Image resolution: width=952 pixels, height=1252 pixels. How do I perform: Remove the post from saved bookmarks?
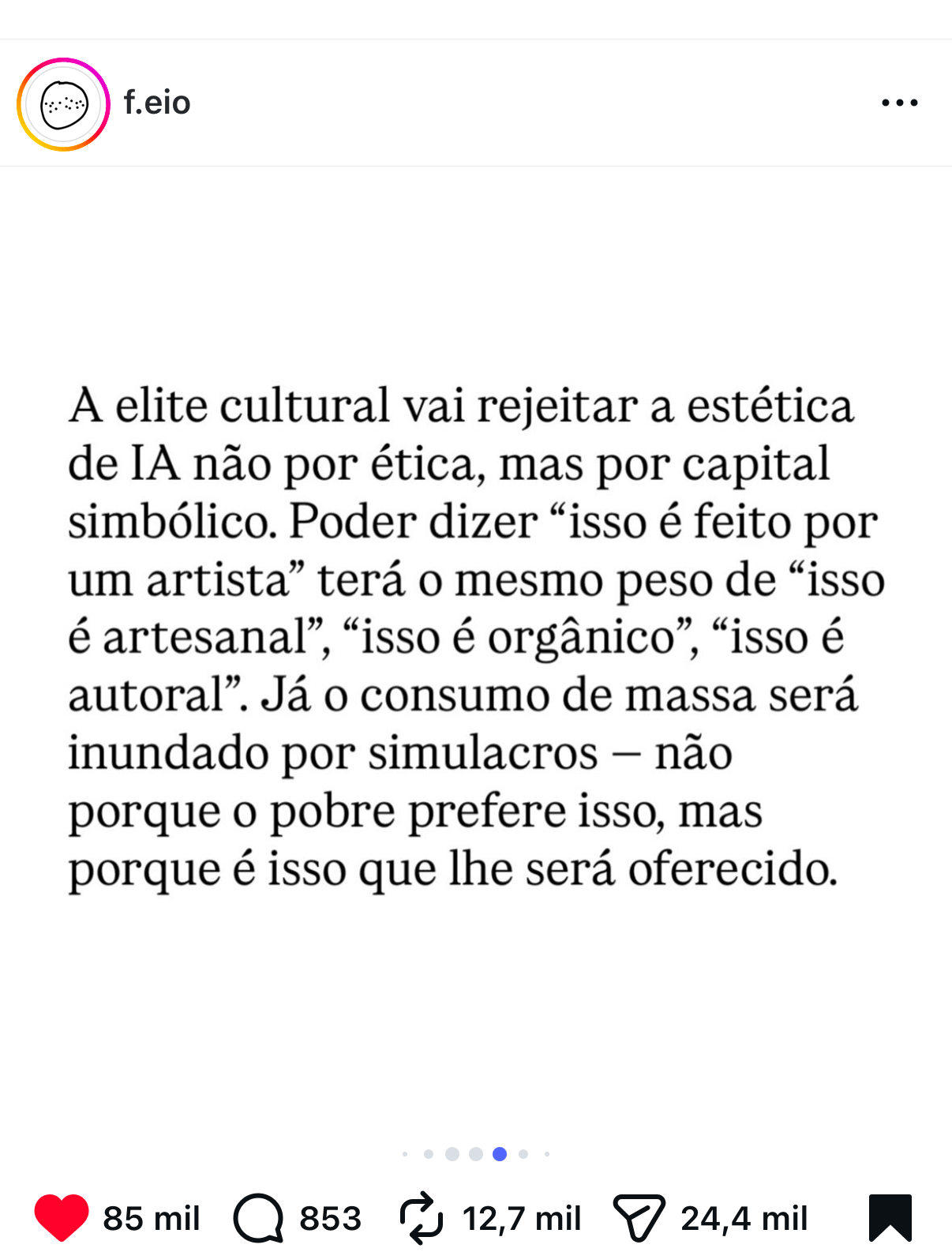(x=890, y=1217)
